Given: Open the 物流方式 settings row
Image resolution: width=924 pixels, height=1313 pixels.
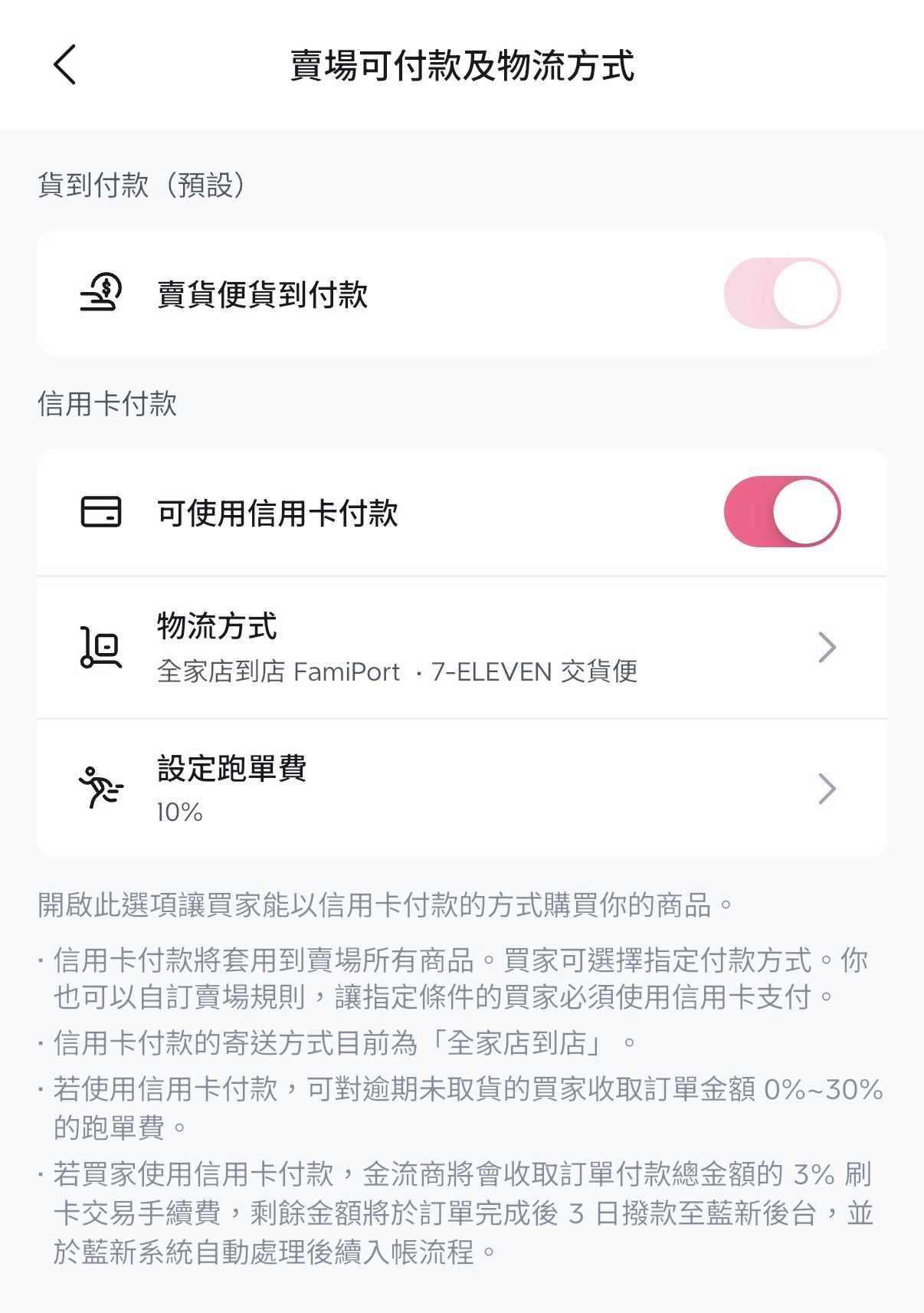Looking at the screenshot, I should pos(460,648).
